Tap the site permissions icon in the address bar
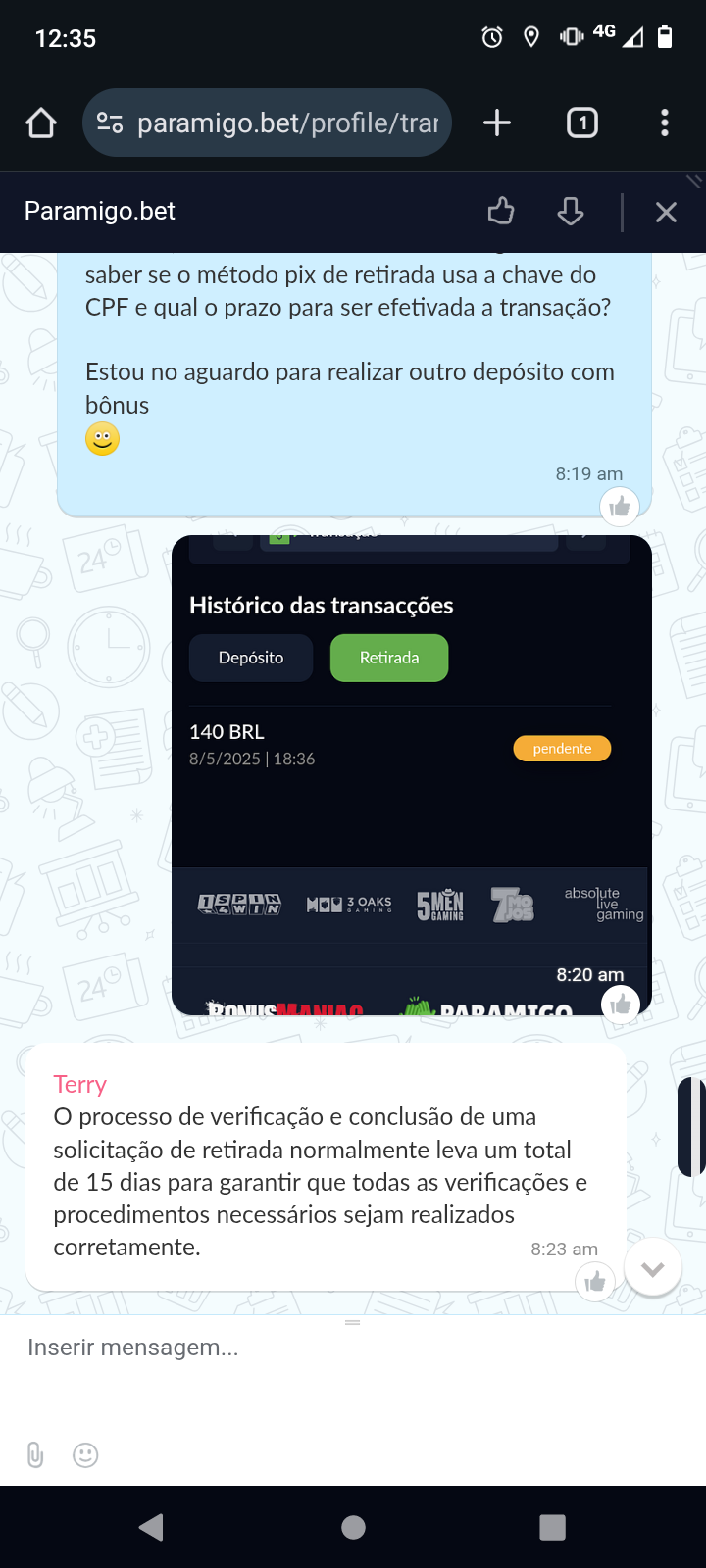 point(110,122)
